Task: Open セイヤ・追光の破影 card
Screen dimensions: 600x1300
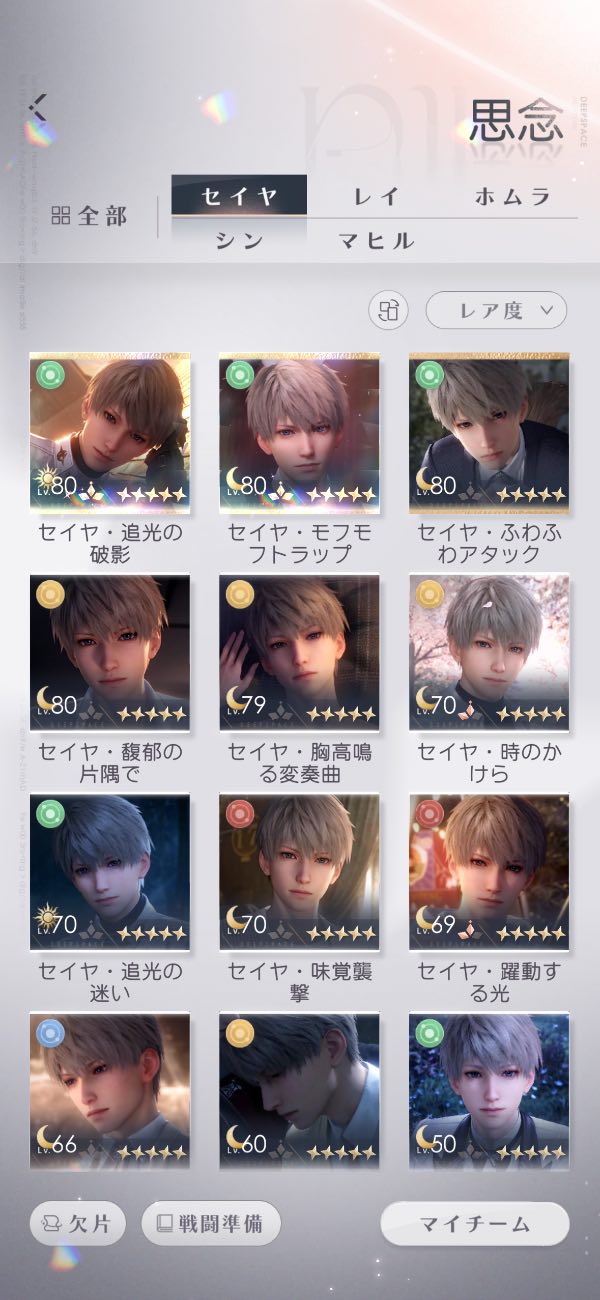Action: point(110,432)
